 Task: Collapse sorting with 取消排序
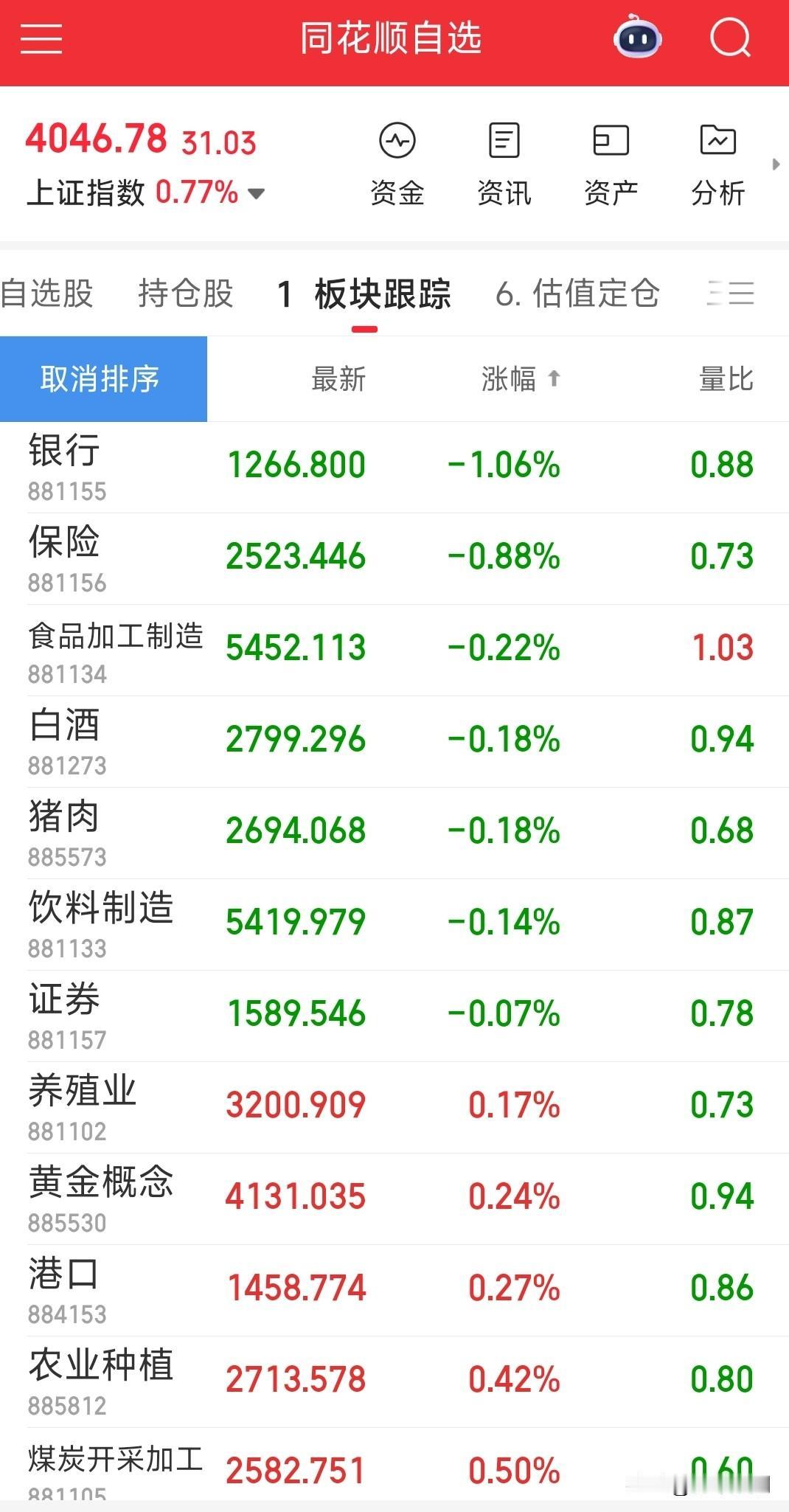click(103, 378)
